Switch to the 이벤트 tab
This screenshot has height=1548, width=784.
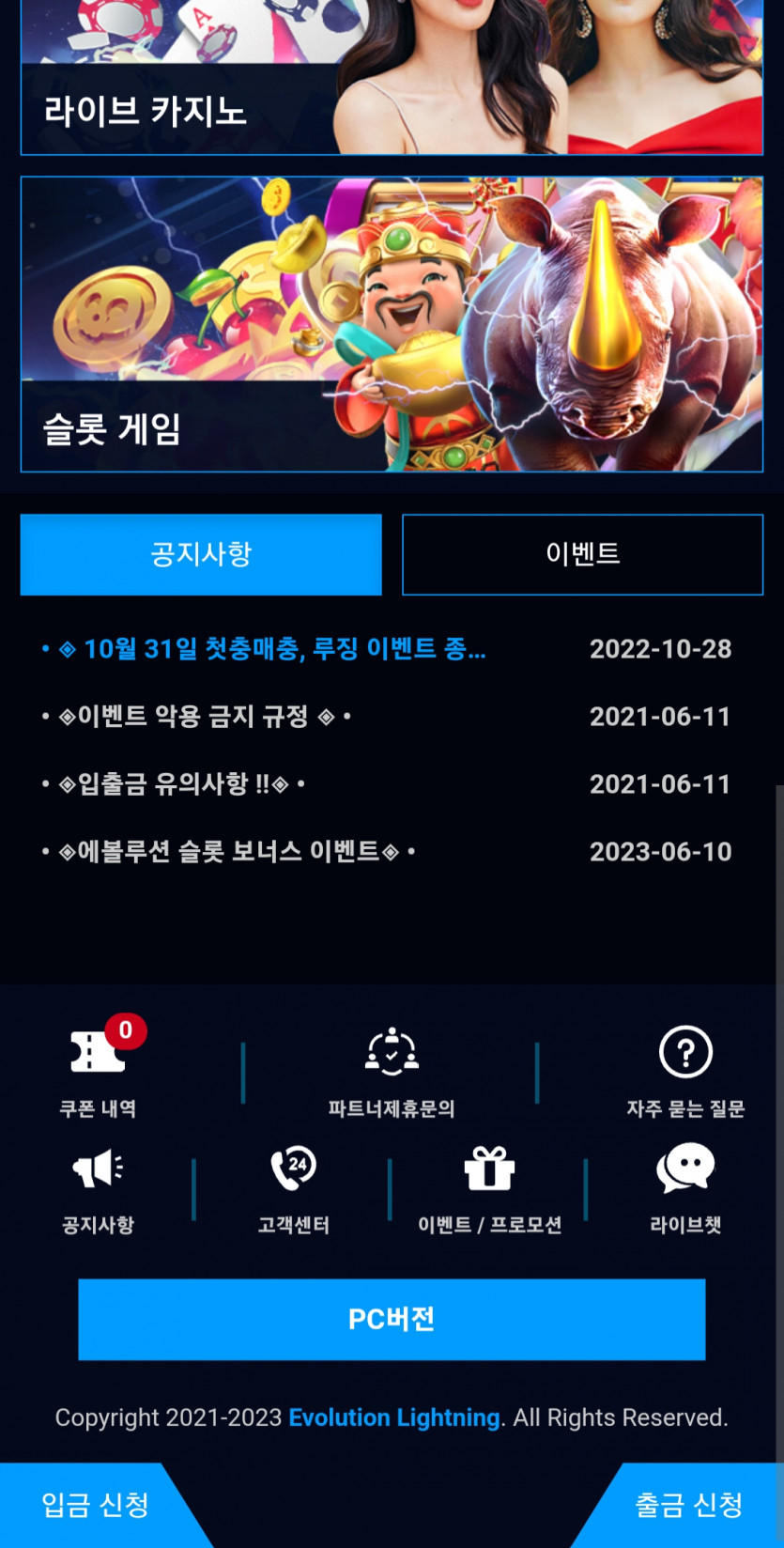pyautogui.click(x=582, y=554)
